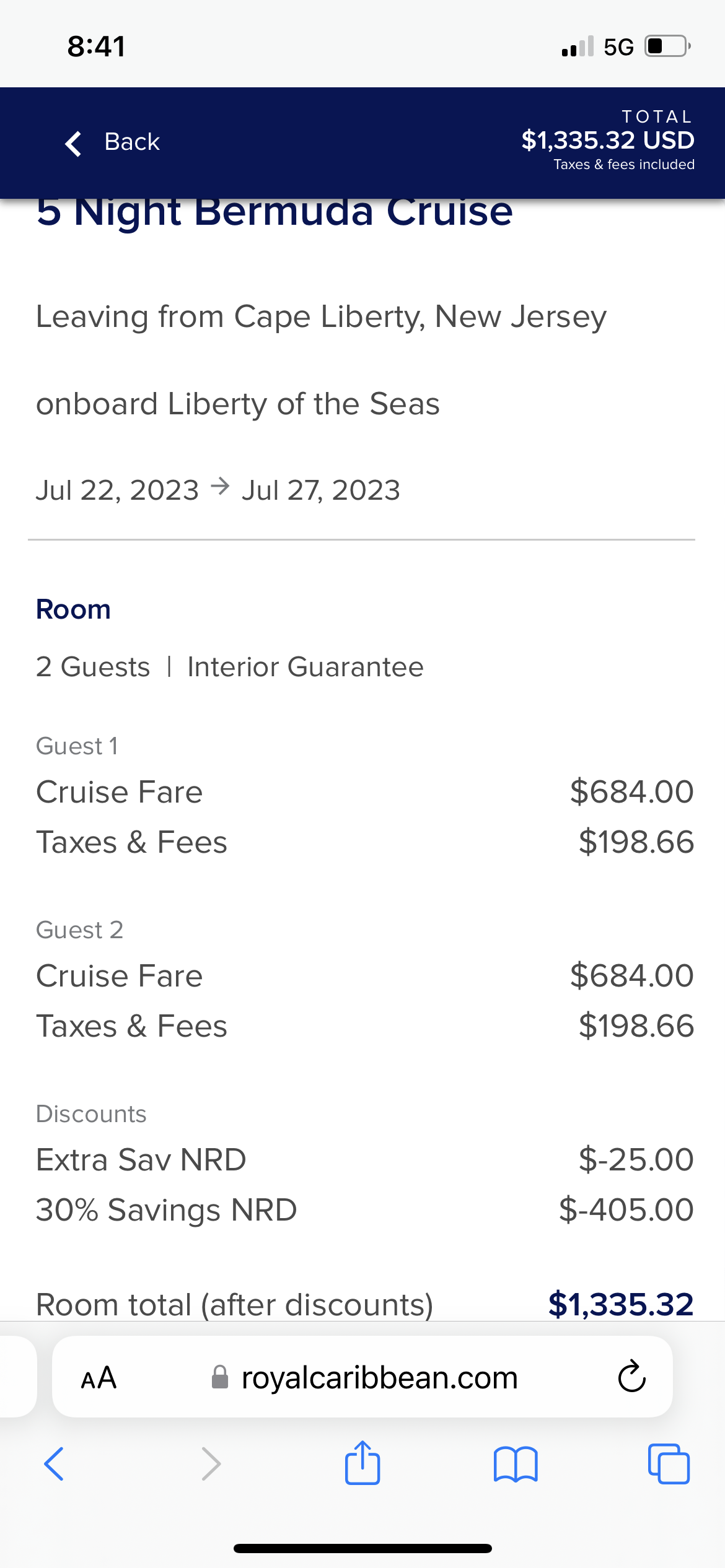Share this page
The height and width of the screenshot is (1568, 725).
pos(362,1463)
